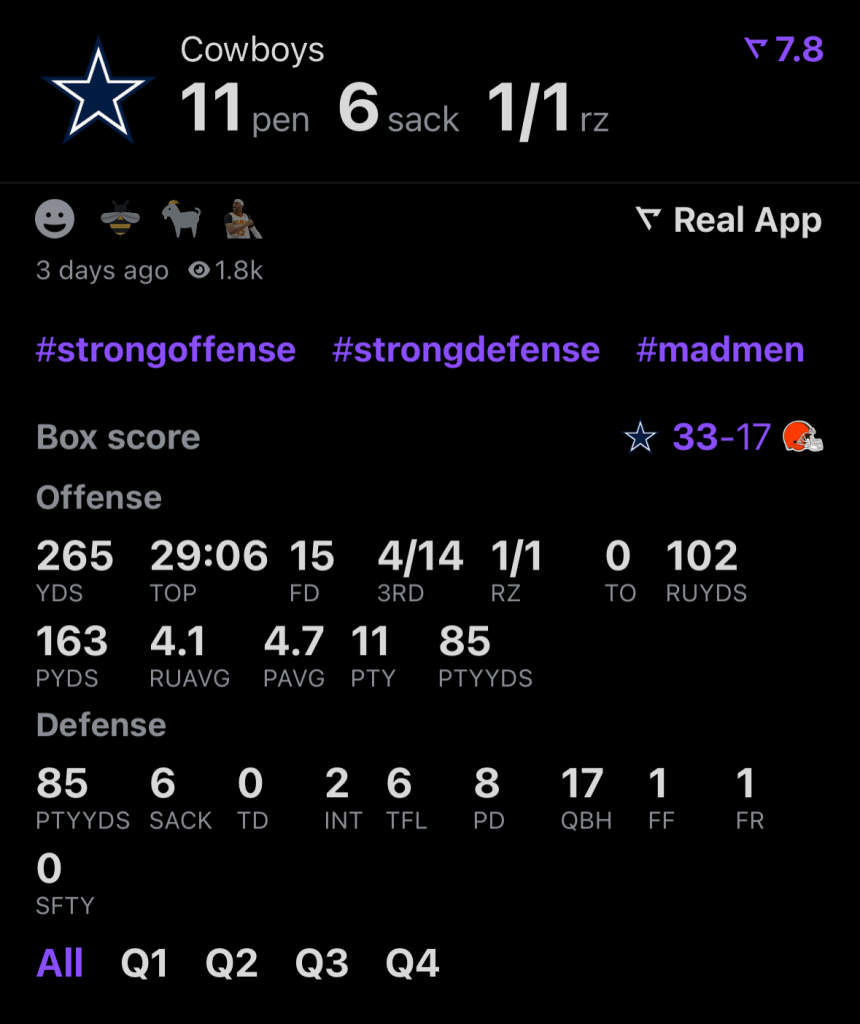Switch to the Q1 tab
This screenshot has width=860, height=1024.
tap(144, 964)
